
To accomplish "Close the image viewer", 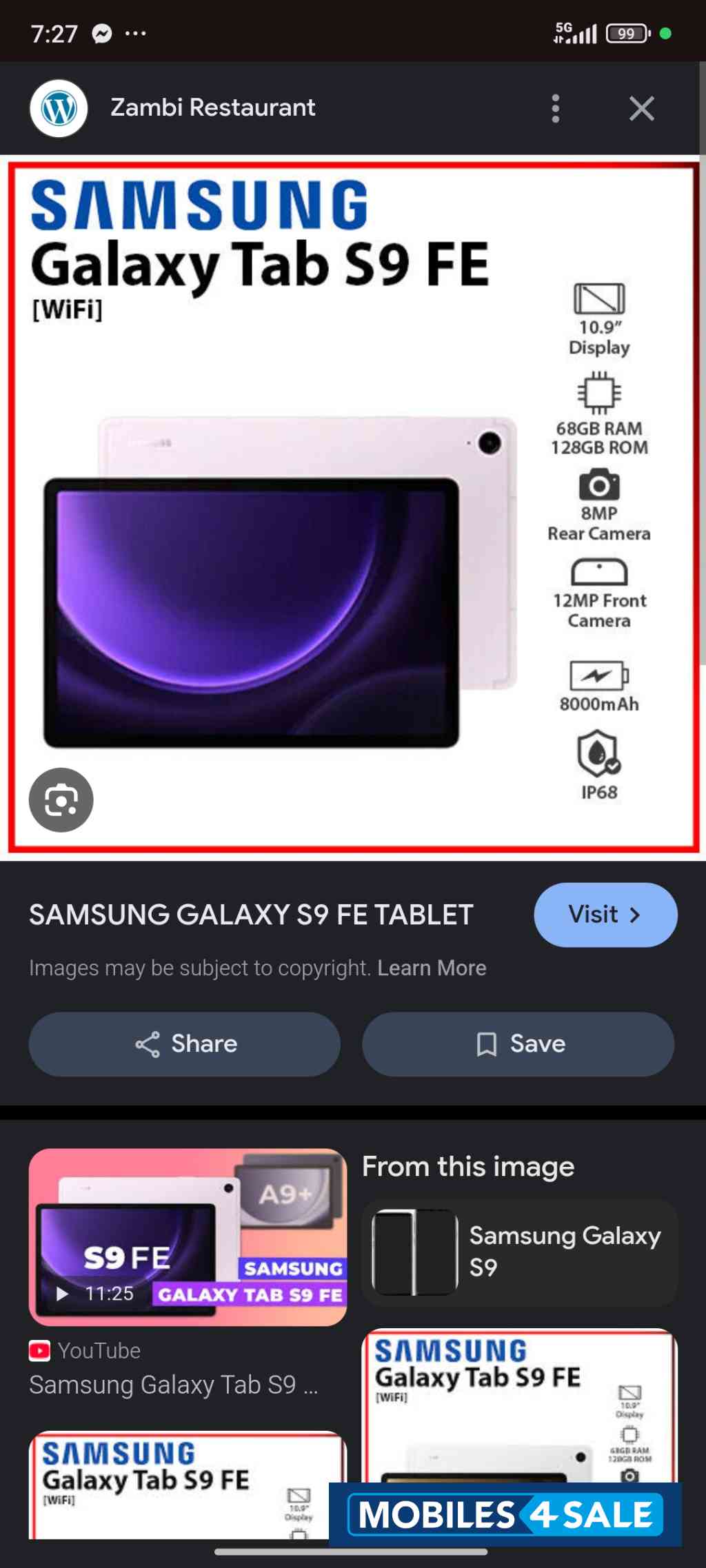I will click(x=641, y=109).
